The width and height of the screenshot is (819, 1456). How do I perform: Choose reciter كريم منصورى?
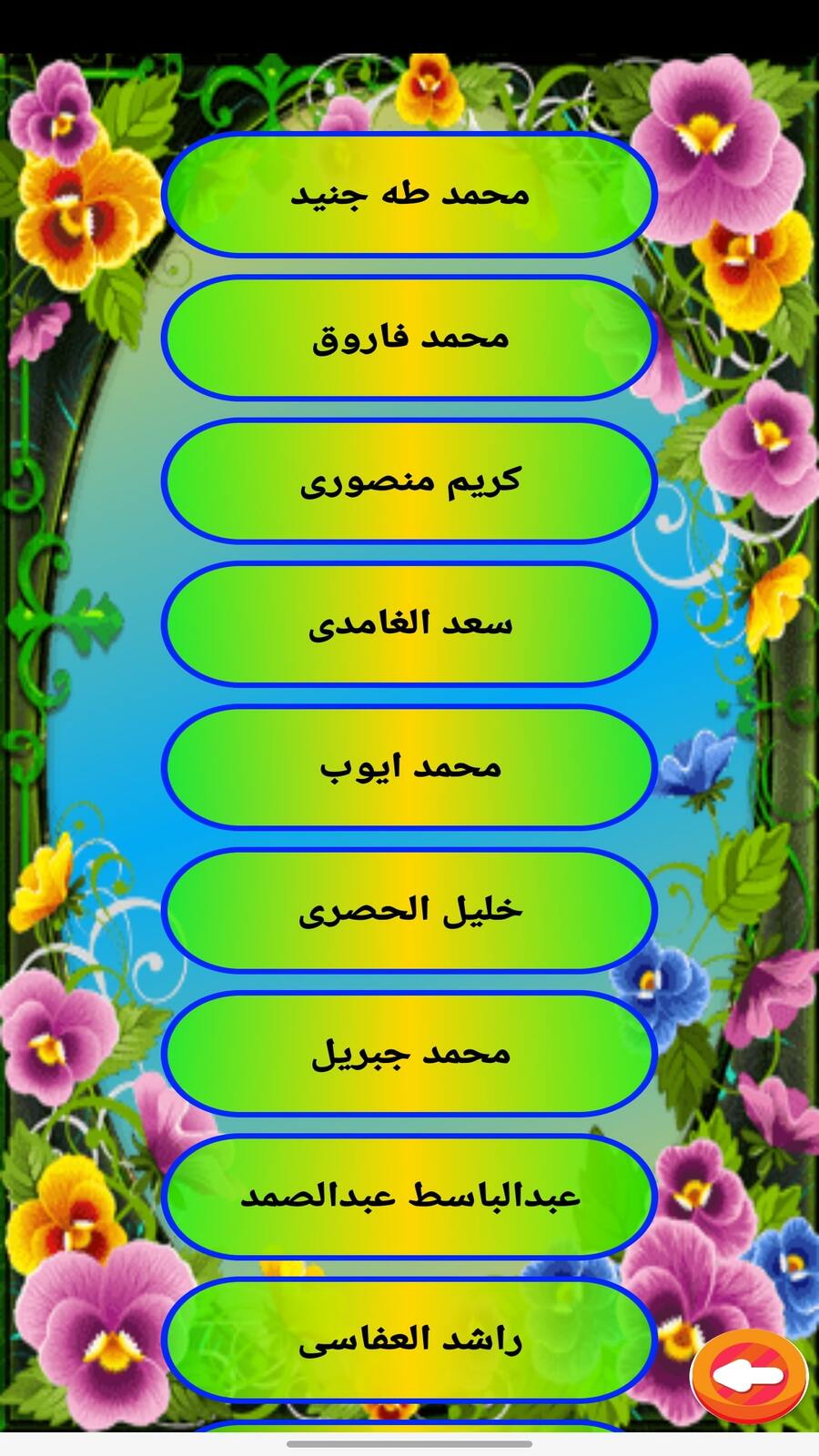[409, 481]
